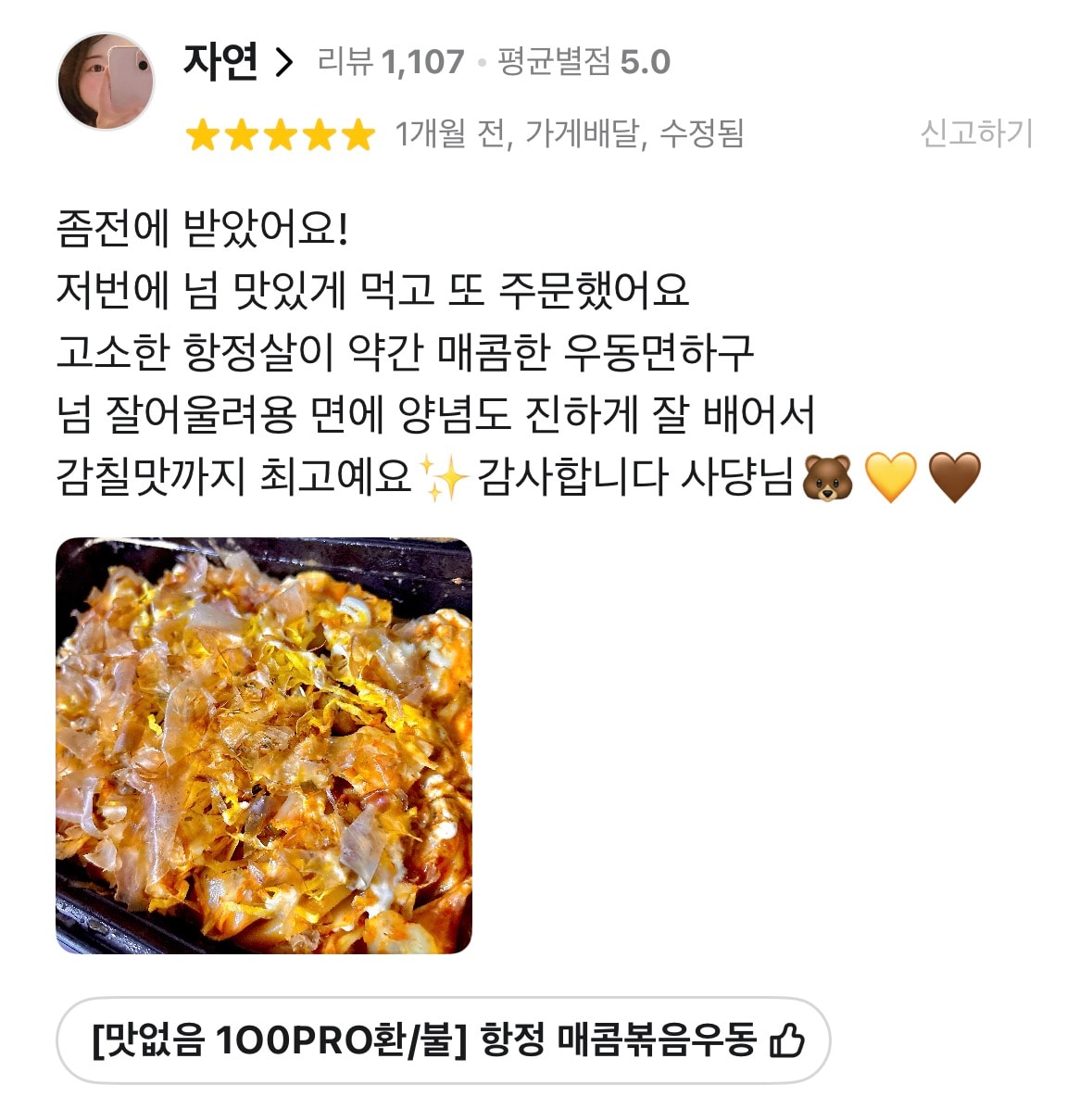Tap the thumbs up icon on the menu item
Image resolution: width=1092 pixels, height=1109 pixels.
788,1041
